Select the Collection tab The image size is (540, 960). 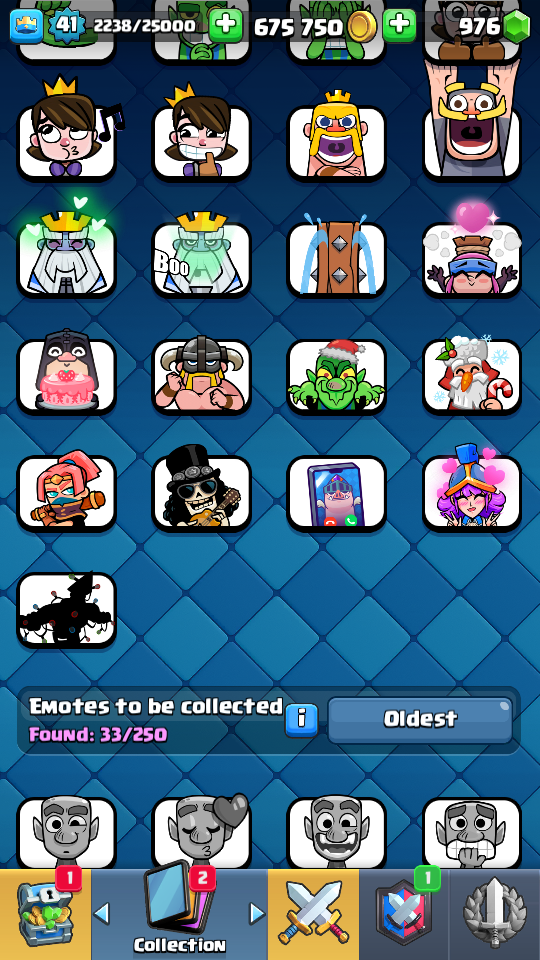coord(179,913)
